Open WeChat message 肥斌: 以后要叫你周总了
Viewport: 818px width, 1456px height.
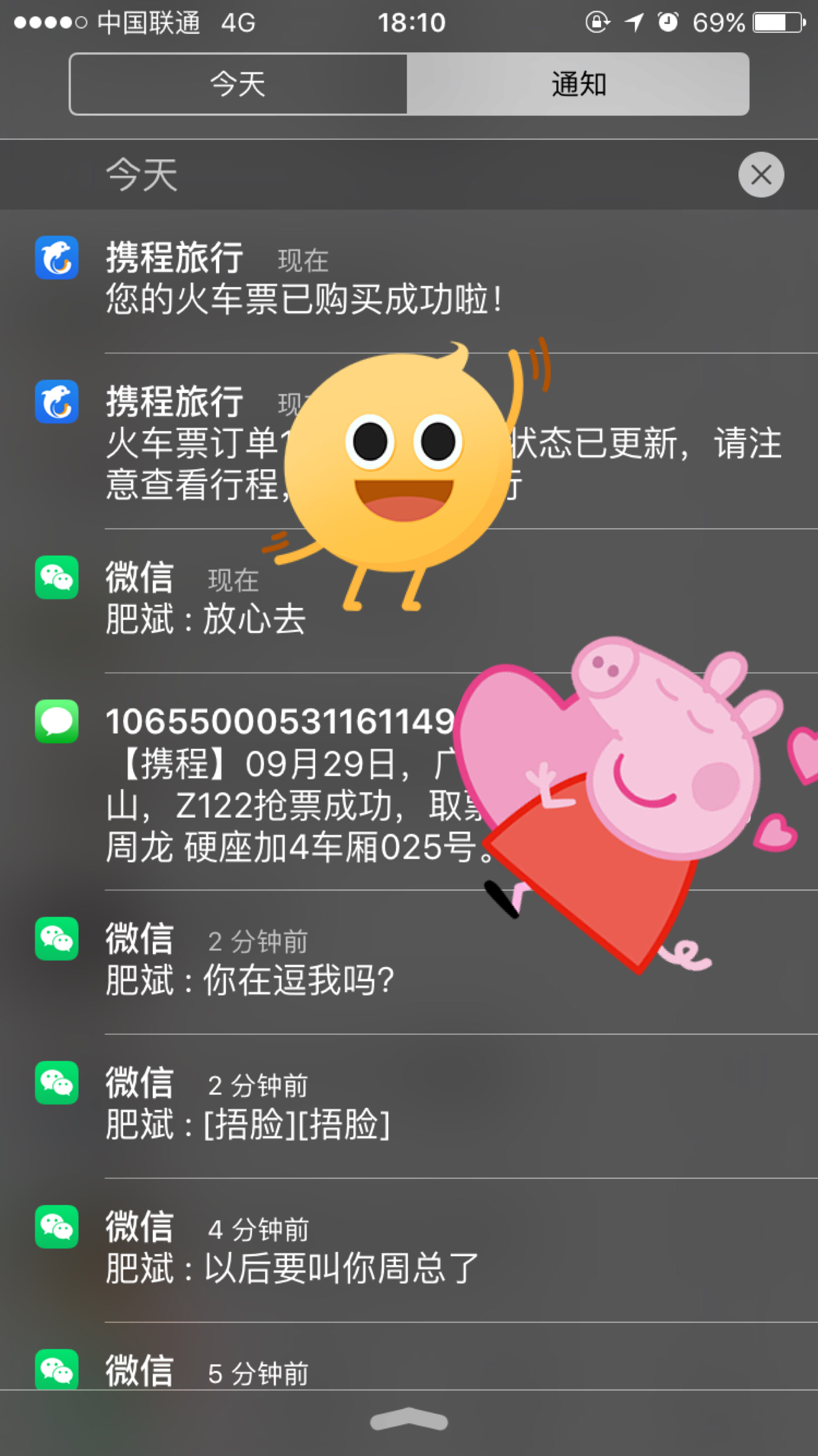[291, 1248]
